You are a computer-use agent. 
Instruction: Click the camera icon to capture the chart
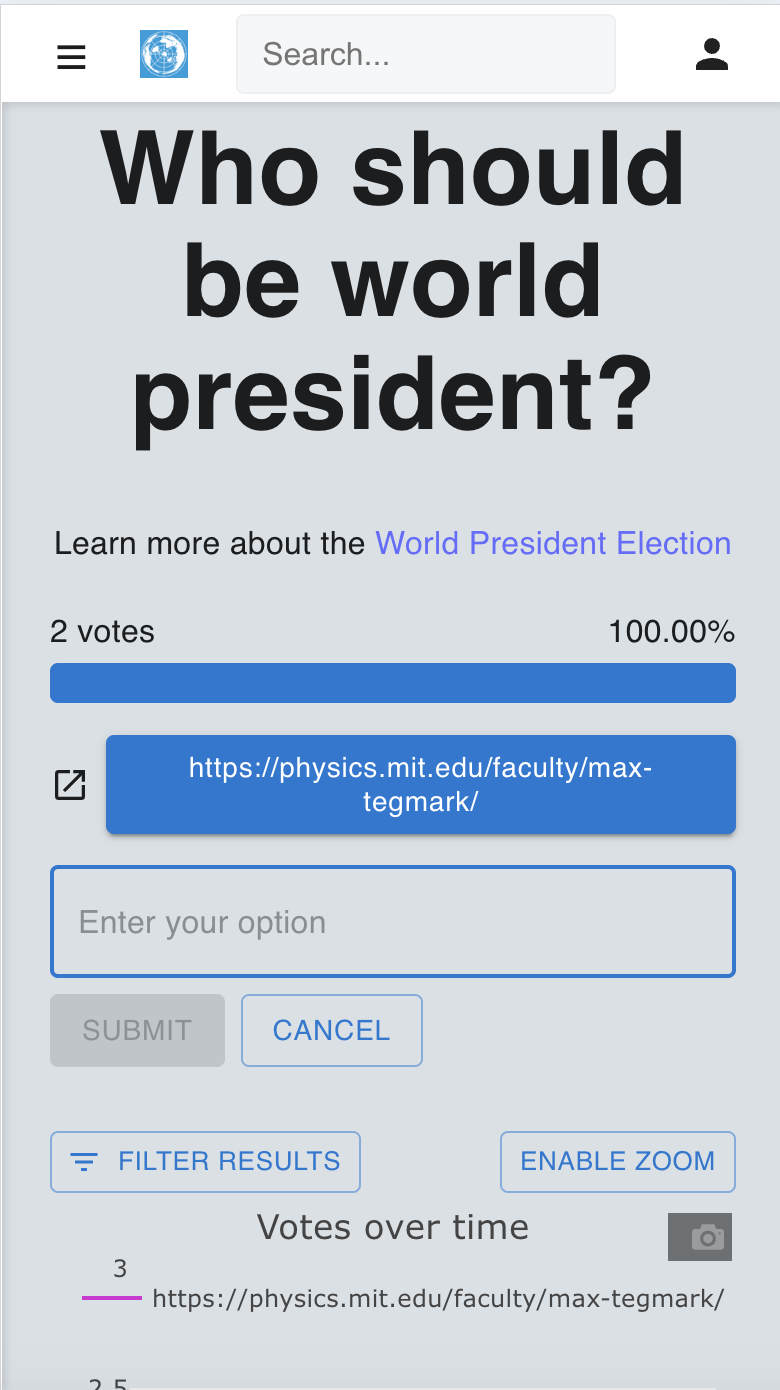tap(700, 1237)
